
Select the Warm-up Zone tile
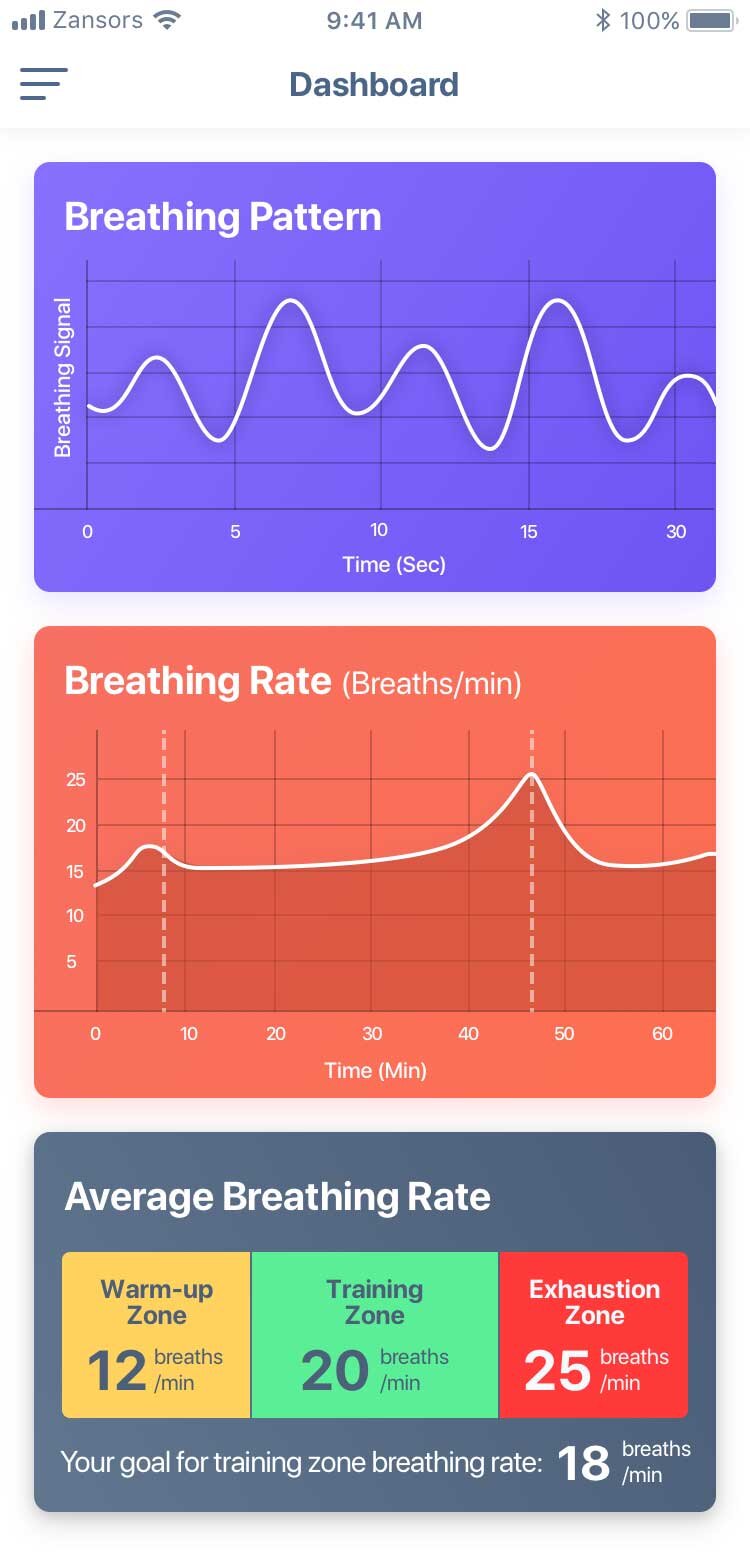[x=156, y=1334]
